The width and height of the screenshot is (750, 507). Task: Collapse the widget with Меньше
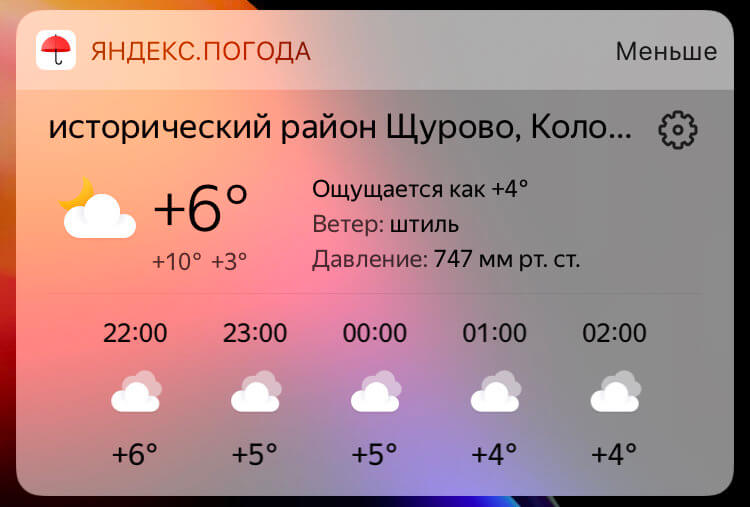[x=665, y=51]
